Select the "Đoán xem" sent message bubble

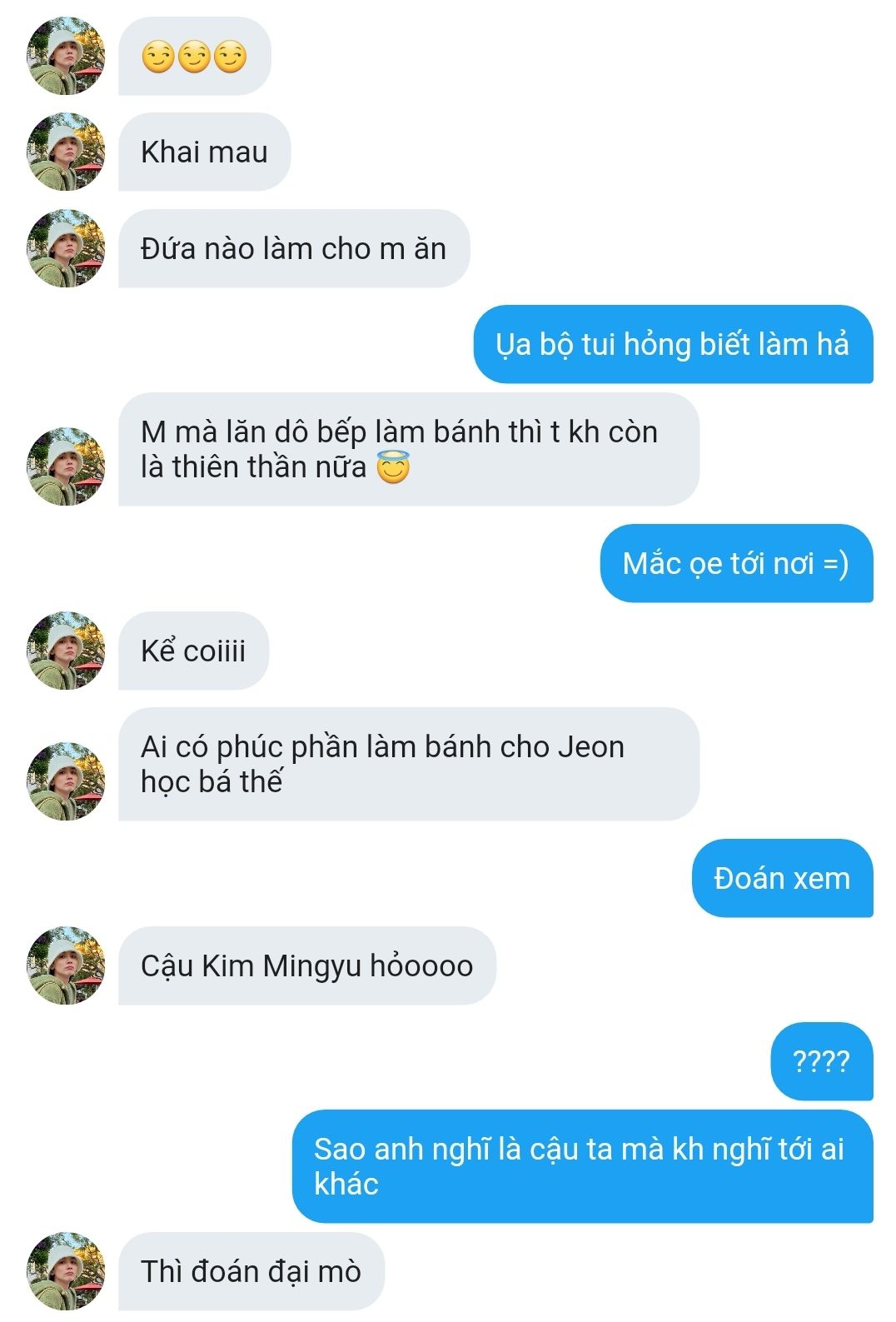(x=782, y=878)
